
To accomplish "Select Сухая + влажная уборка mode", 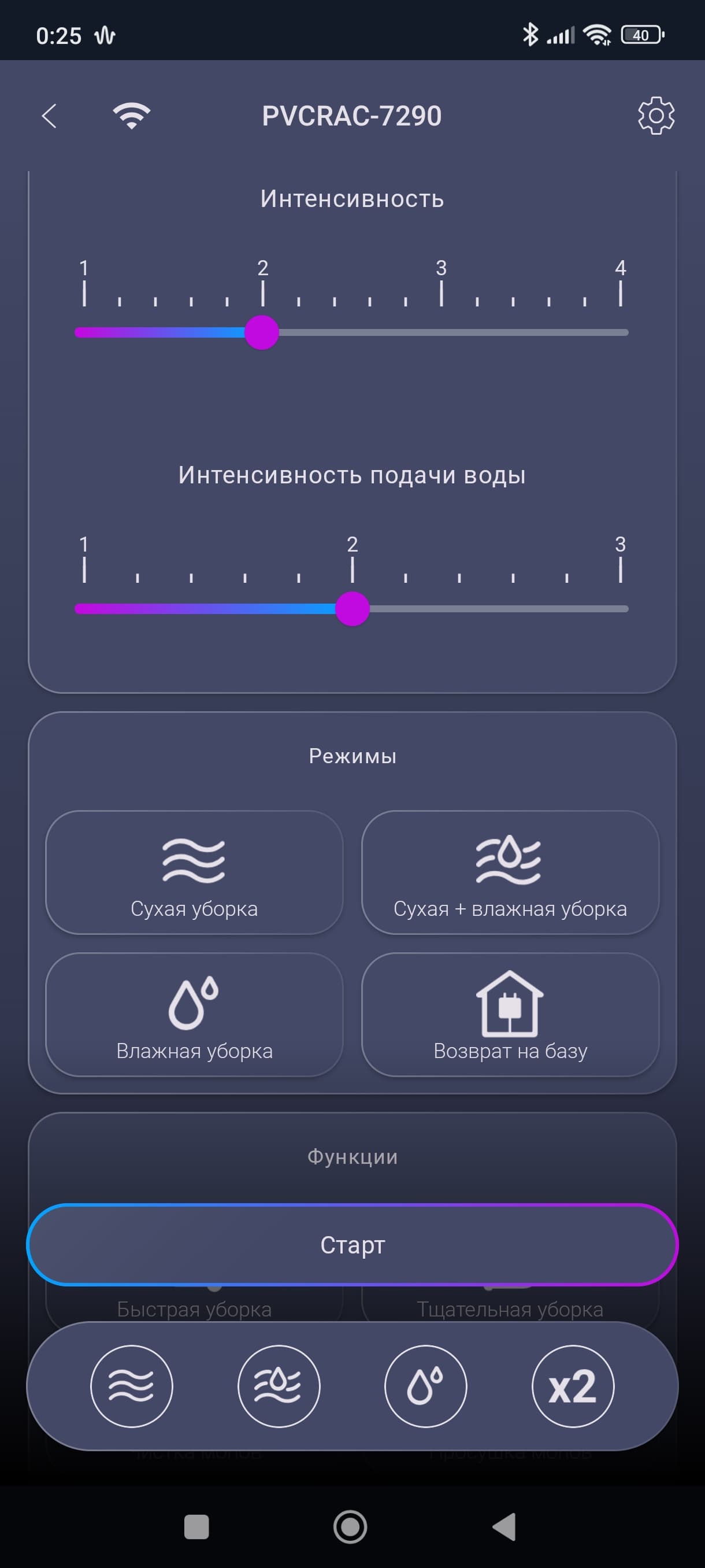I will 510,872.
